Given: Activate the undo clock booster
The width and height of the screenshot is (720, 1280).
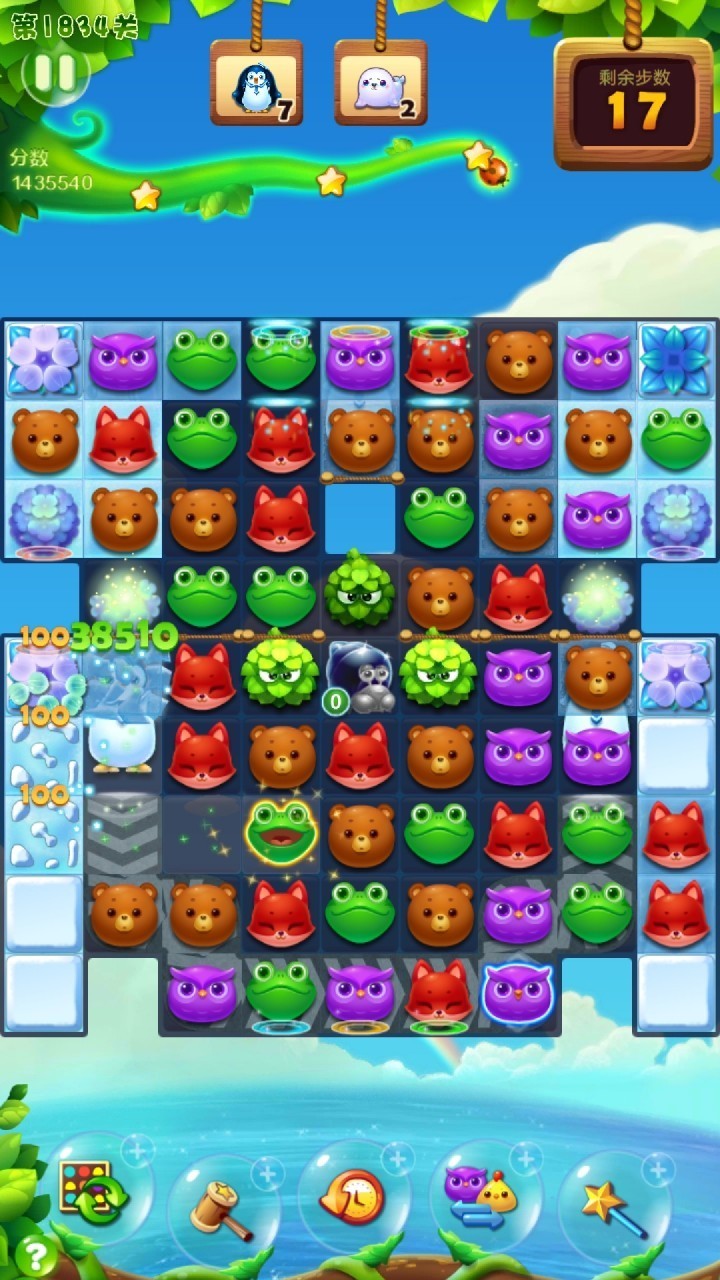Looking at the screenshot, I should point(353,1195).
